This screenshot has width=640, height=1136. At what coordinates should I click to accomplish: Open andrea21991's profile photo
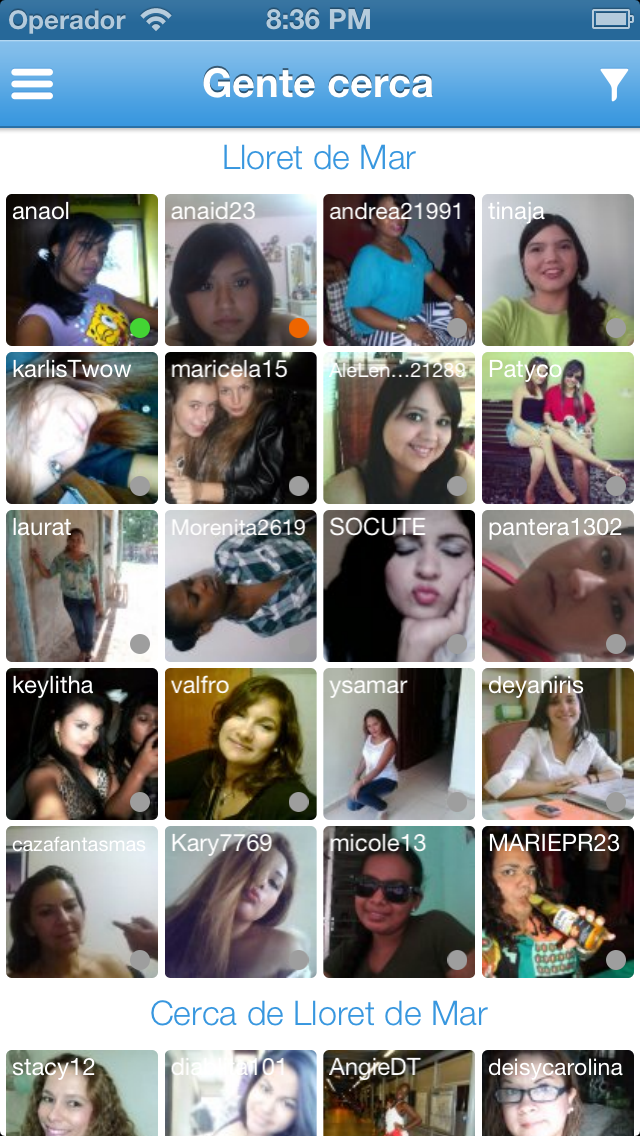tap(399, 270)
